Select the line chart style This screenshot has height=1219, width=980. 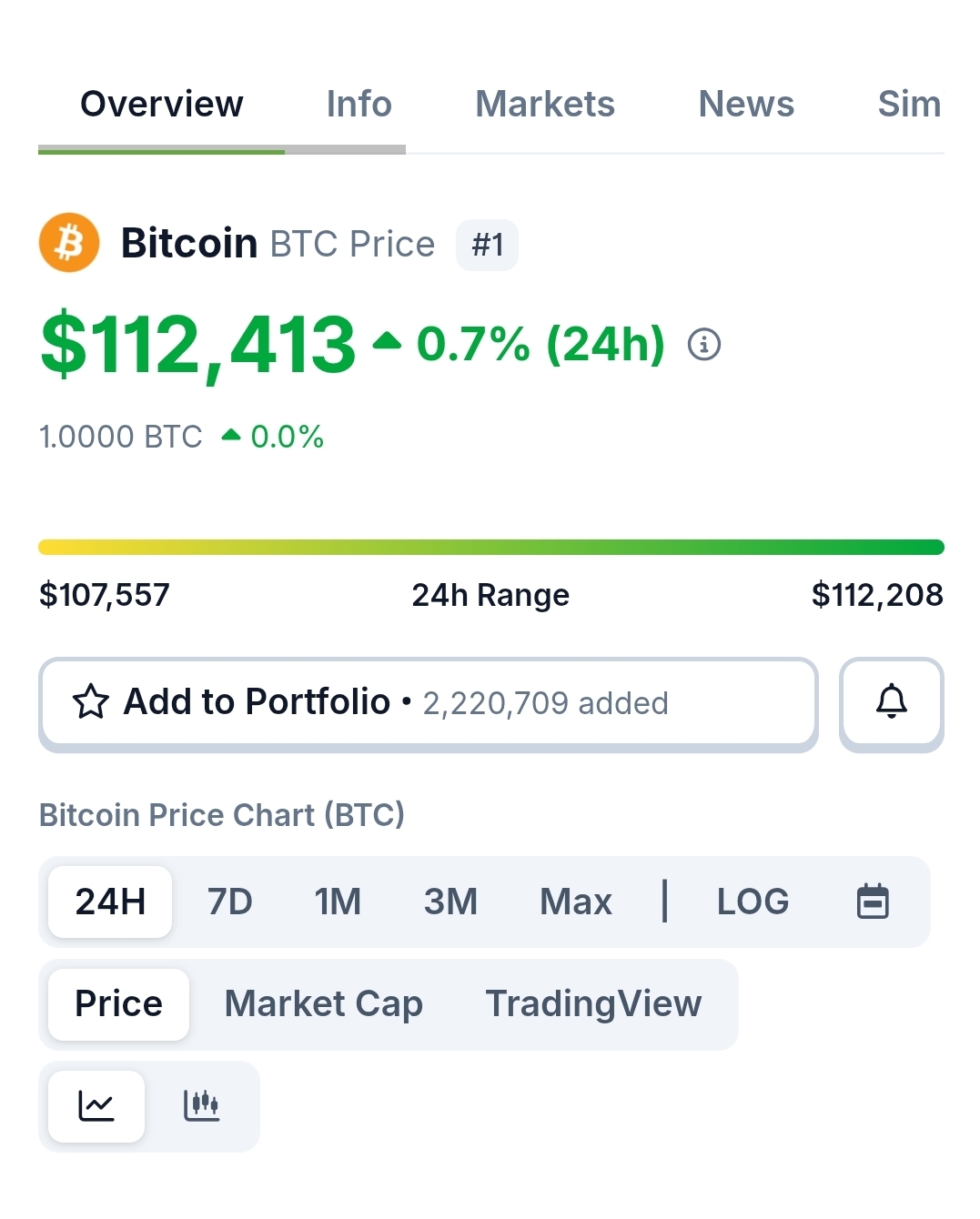coord(96,1105)
